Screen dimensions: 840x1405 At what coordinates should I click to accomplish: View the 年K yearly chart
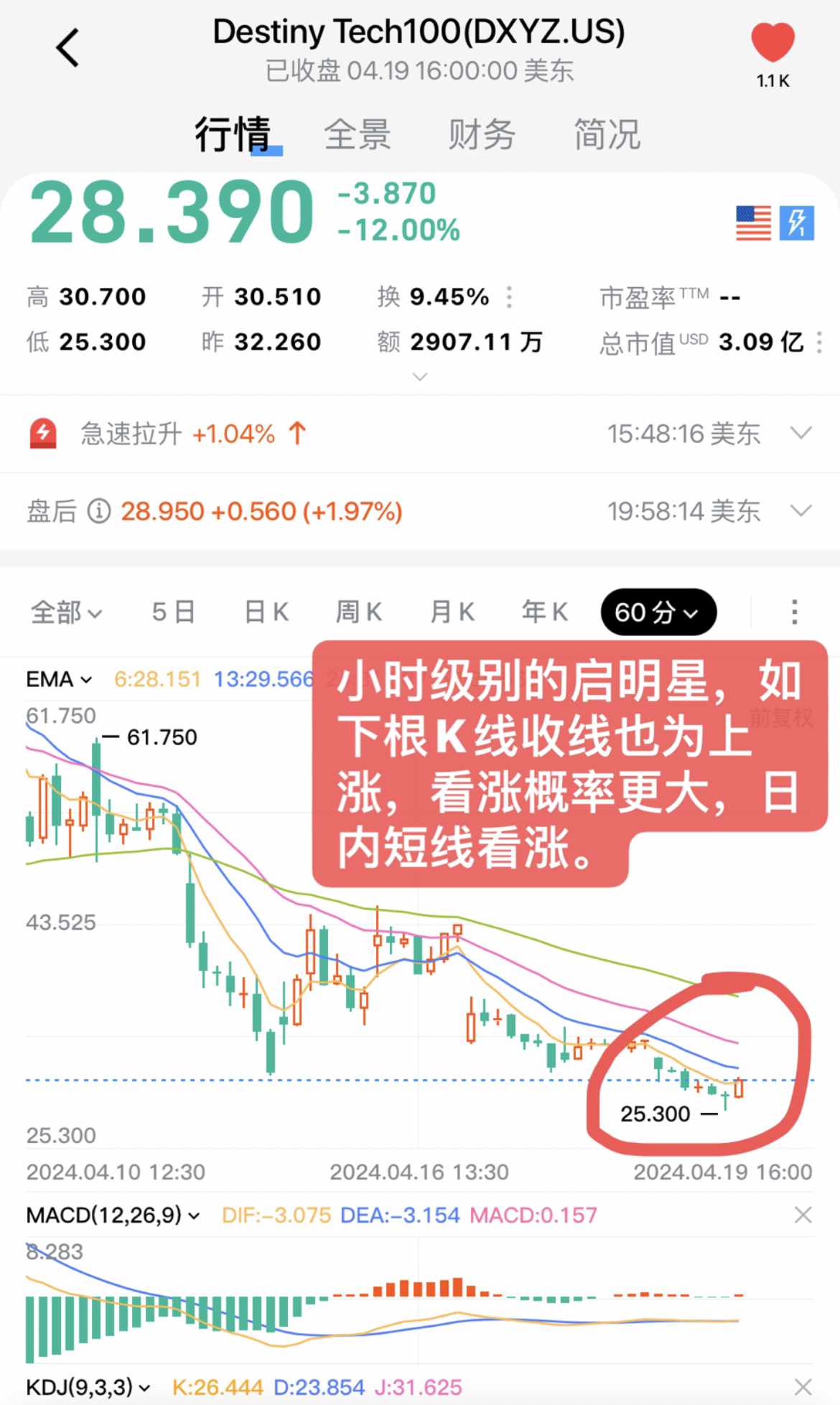[544, 612]
